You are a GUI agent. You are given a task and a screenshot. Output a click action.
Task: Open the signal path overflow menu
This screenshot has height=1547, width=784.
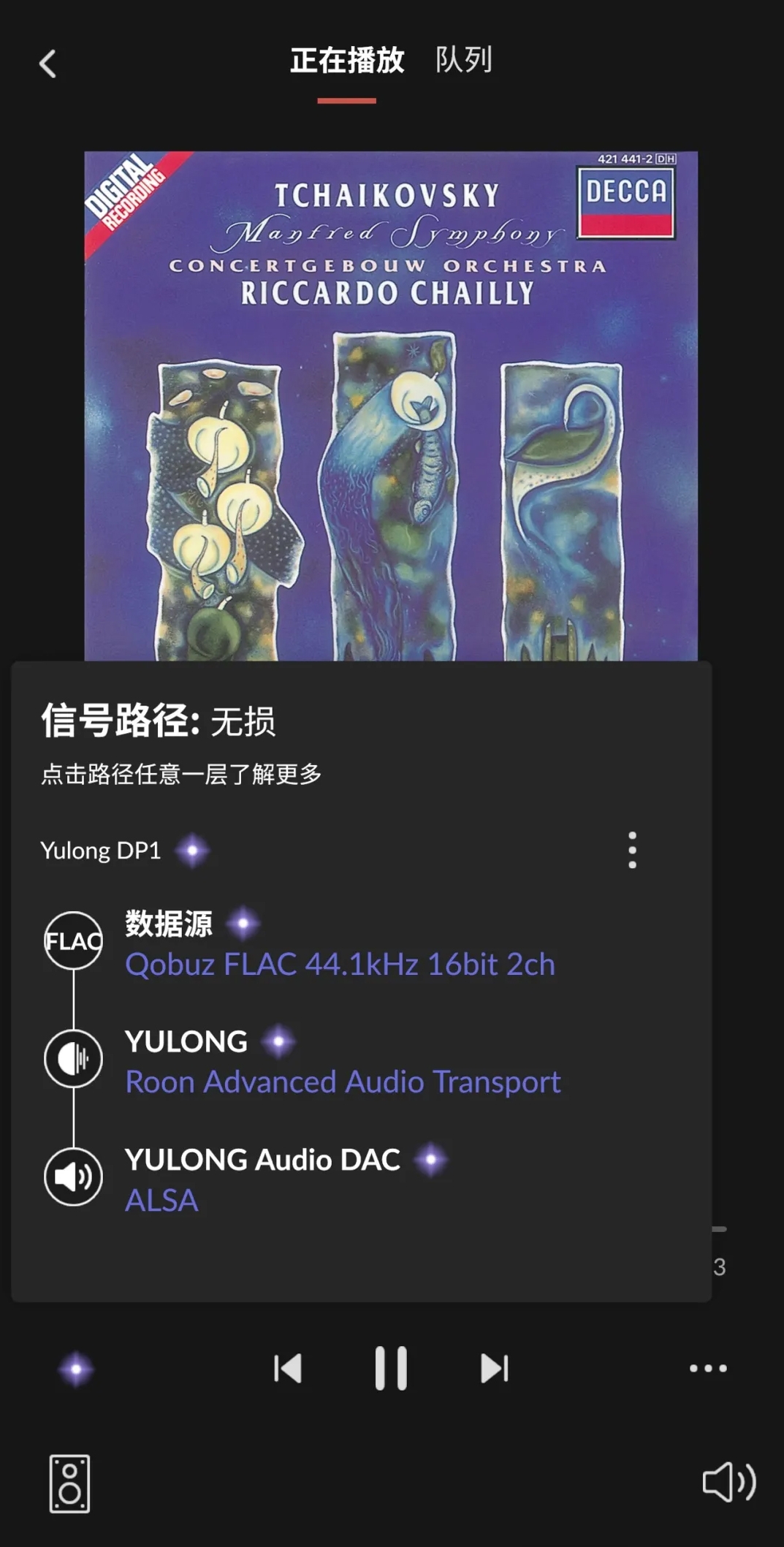(632, 850)
